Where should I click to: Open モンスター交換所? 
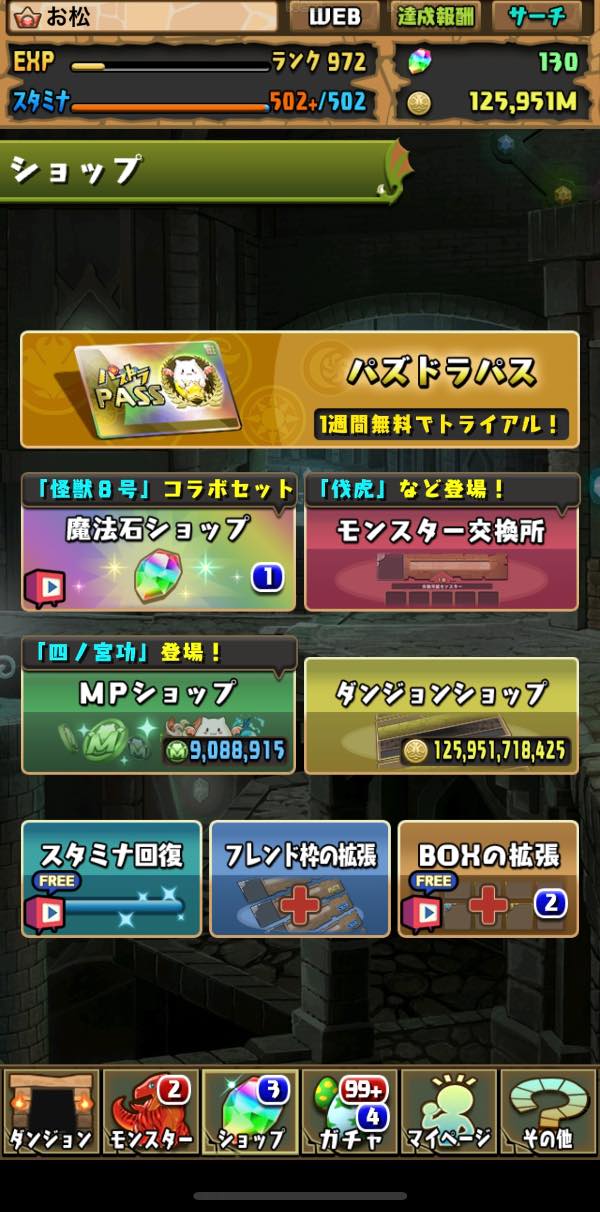pos(441,555)
